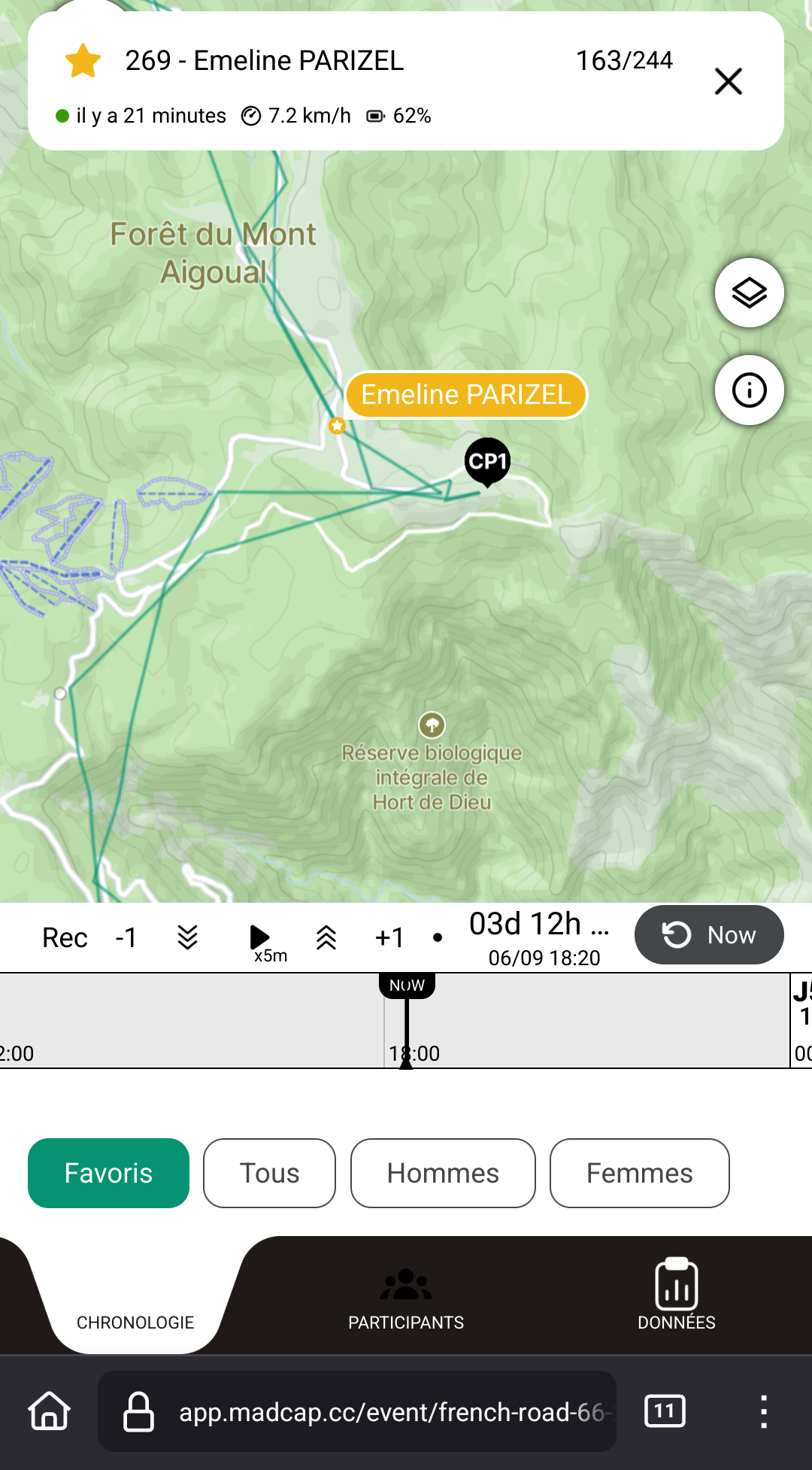Screen dimensions: 812x1470
Task: Step forward one with +1
Action: 389,937
